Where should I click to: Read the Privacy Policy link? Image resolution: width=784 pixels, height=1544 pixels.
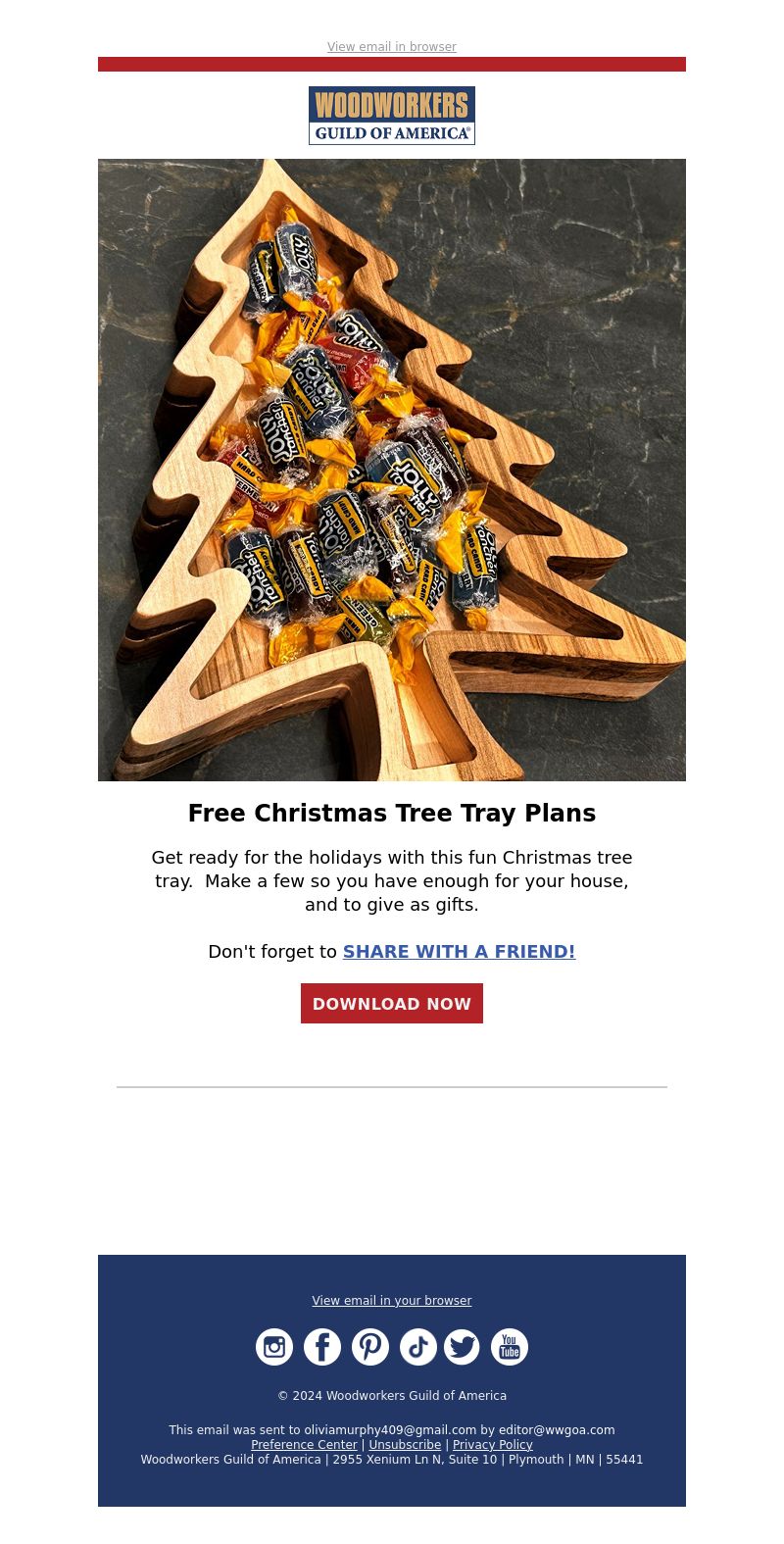point(493,1445)
